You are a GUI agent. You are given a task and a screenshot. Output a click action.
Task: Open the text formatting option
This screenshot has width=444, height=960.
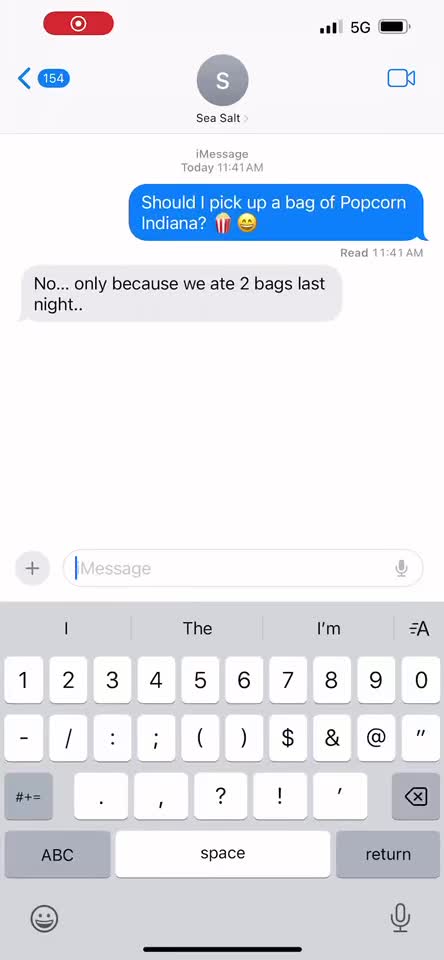click(419, 628)
